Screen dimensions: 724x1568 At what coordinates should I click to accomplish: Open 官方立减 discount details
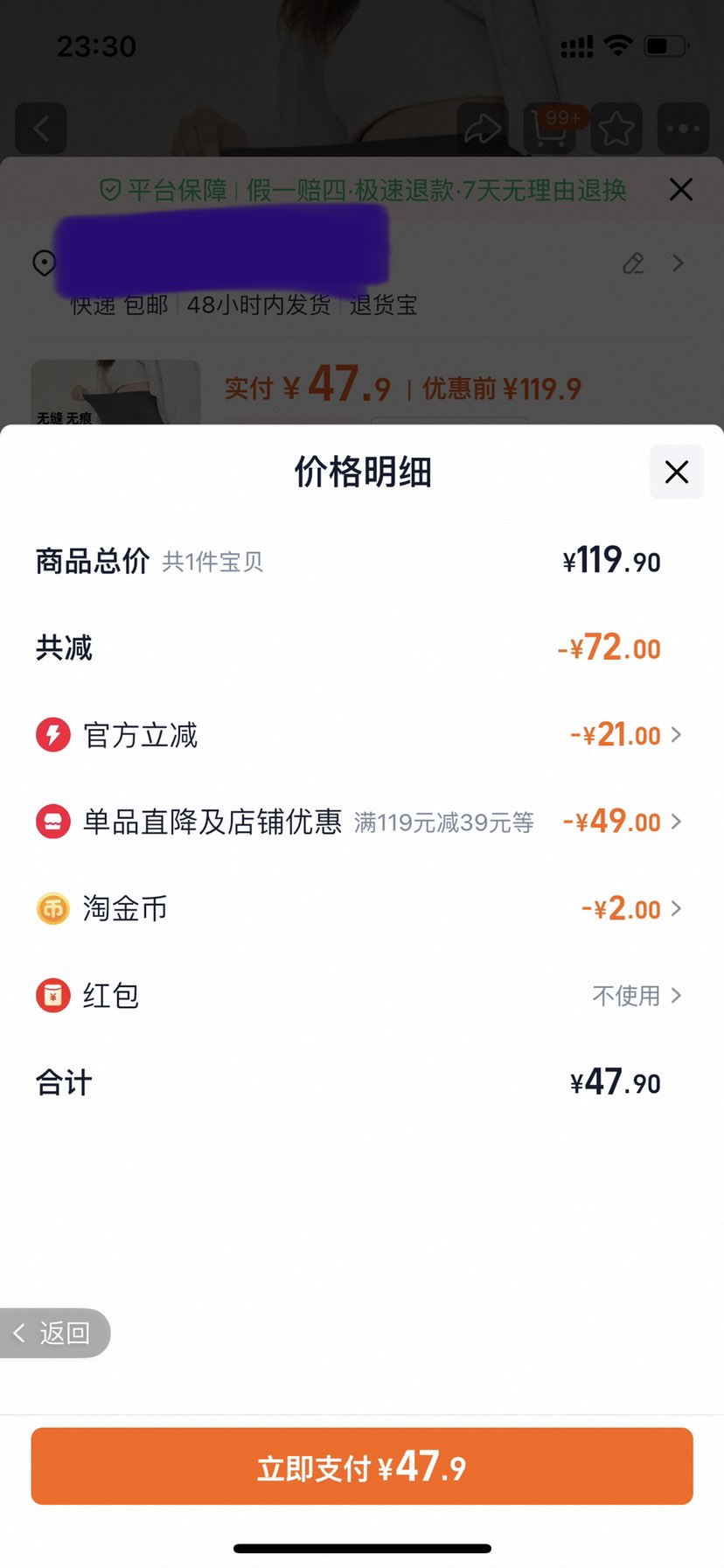pos(625,735)
